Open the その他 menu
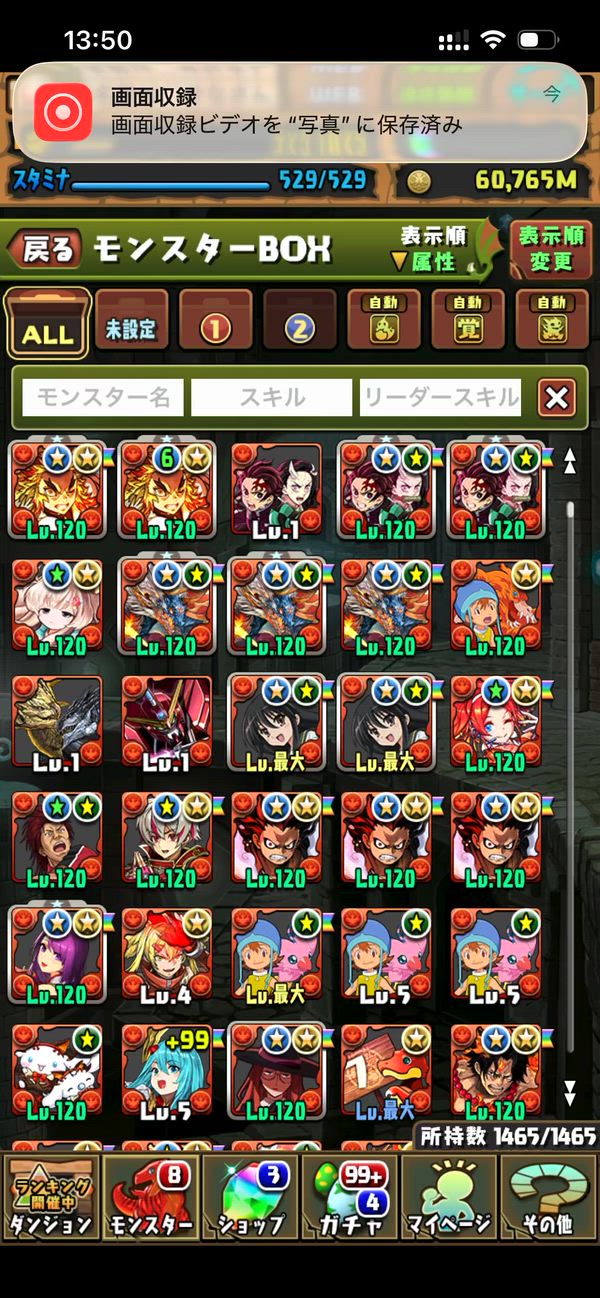The width and height of the screenshot is (600, 1298). (x=547, y=1196)
